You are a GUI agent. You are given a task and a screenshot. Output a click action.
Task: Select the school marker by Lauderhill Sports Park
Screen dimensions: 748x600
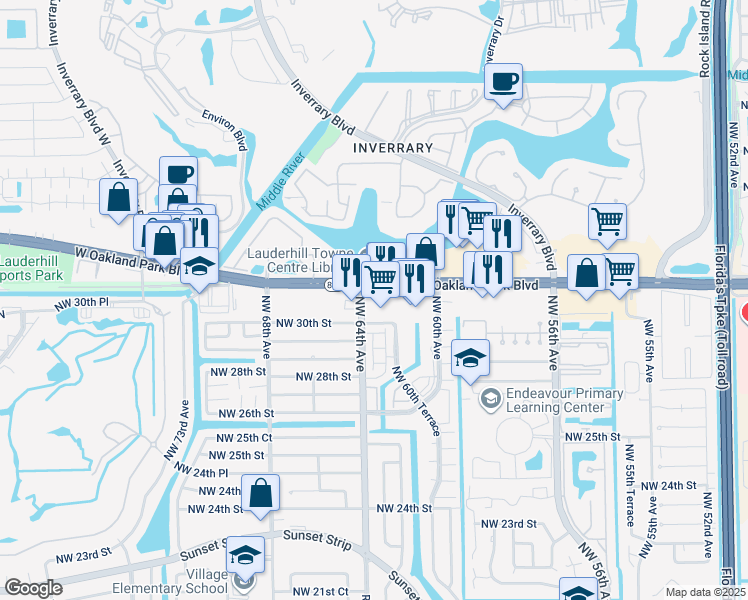point(200,268)
